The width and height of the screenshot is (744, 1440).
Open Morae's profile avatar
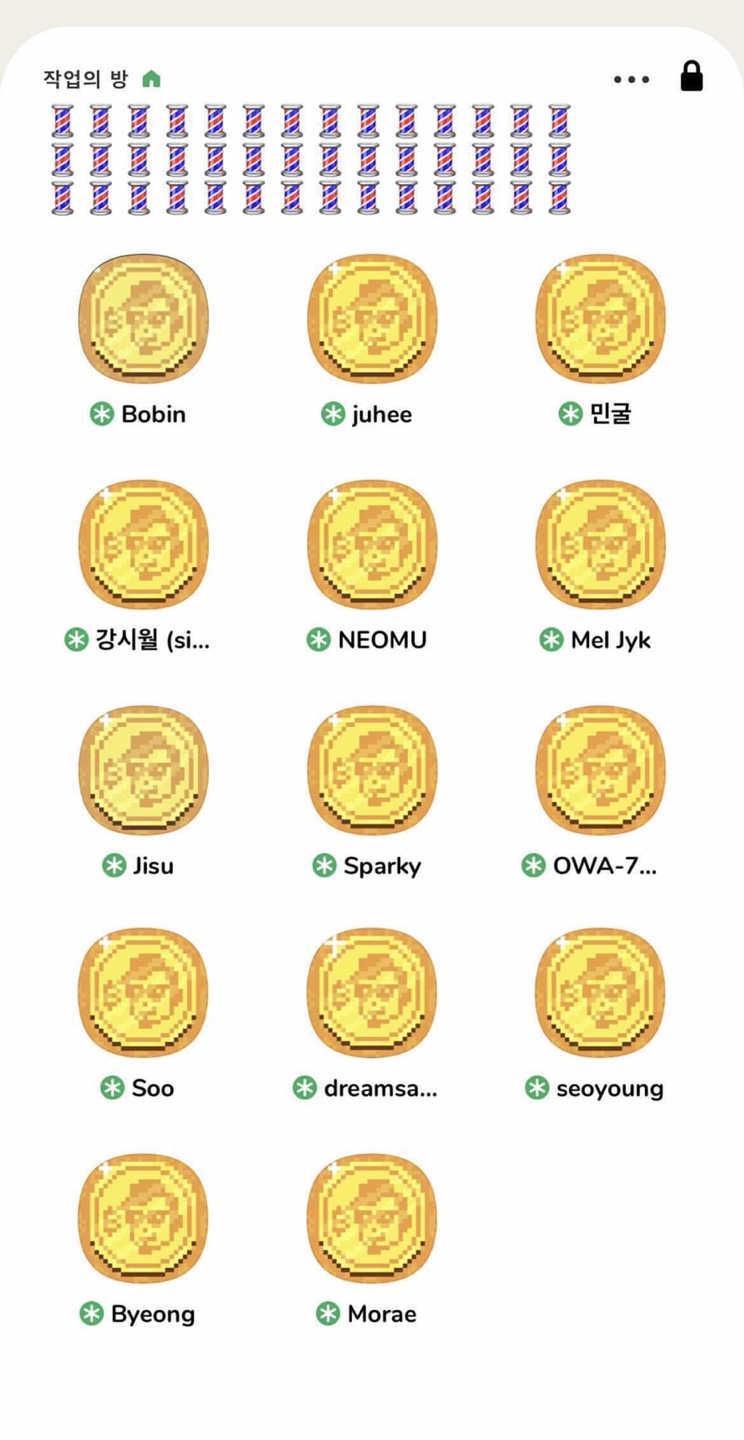[x=372, y=1219]
